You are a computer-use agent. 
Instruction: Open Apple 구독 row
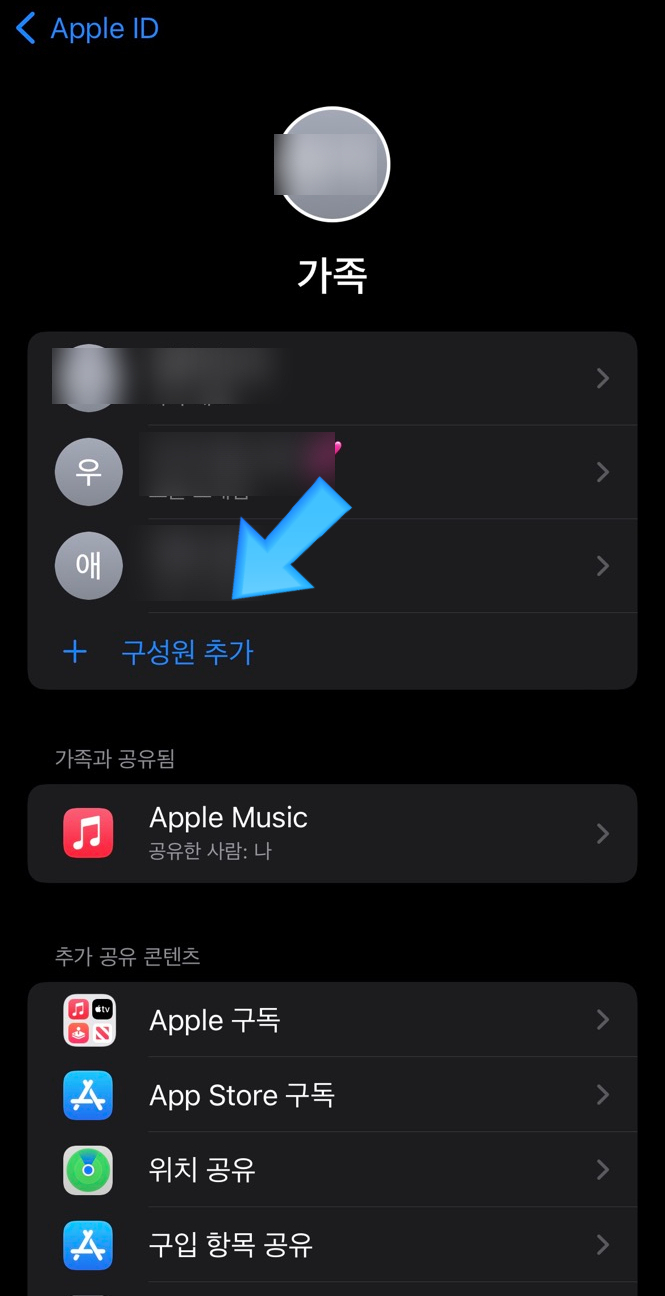(331, 1020)
